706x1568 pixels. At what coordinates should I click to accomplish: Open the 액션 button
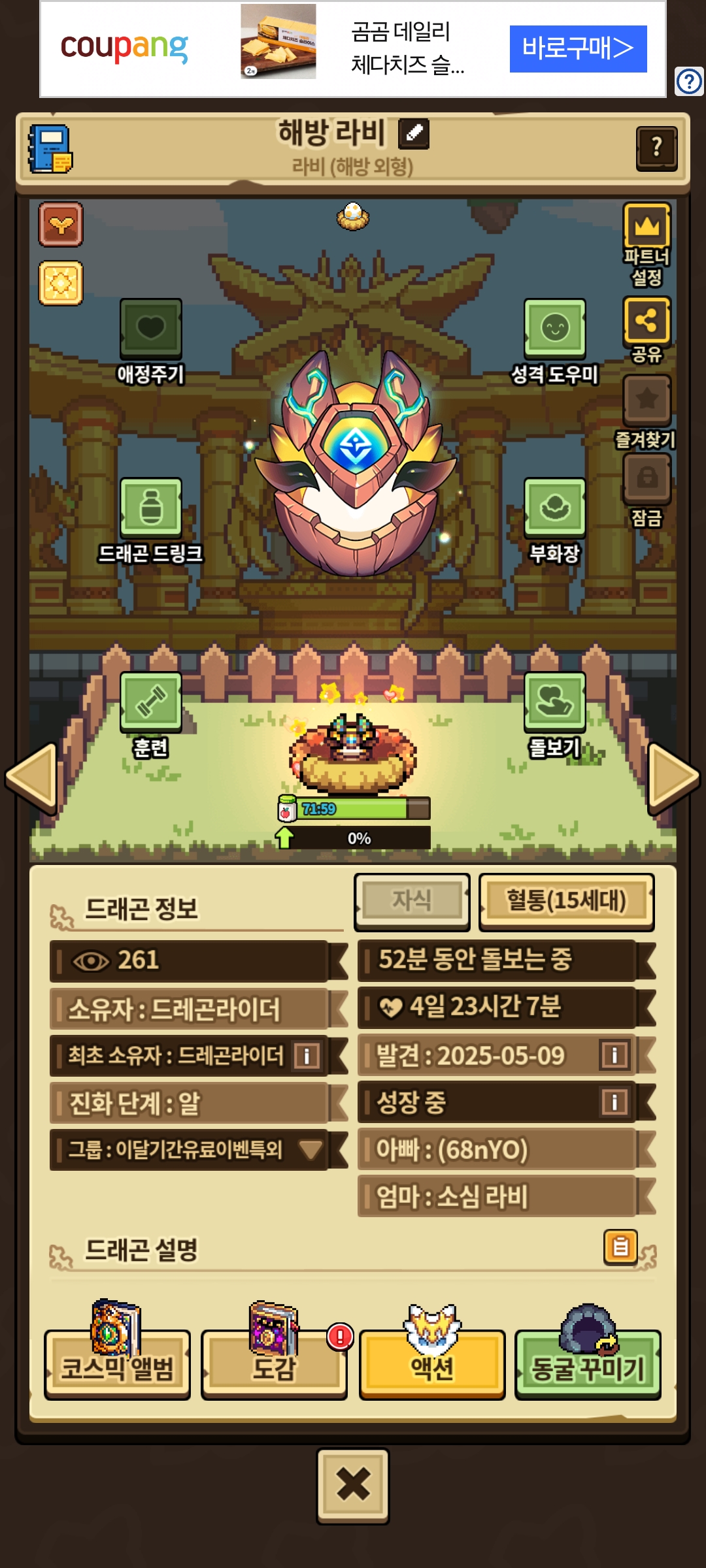point(432,1367)
